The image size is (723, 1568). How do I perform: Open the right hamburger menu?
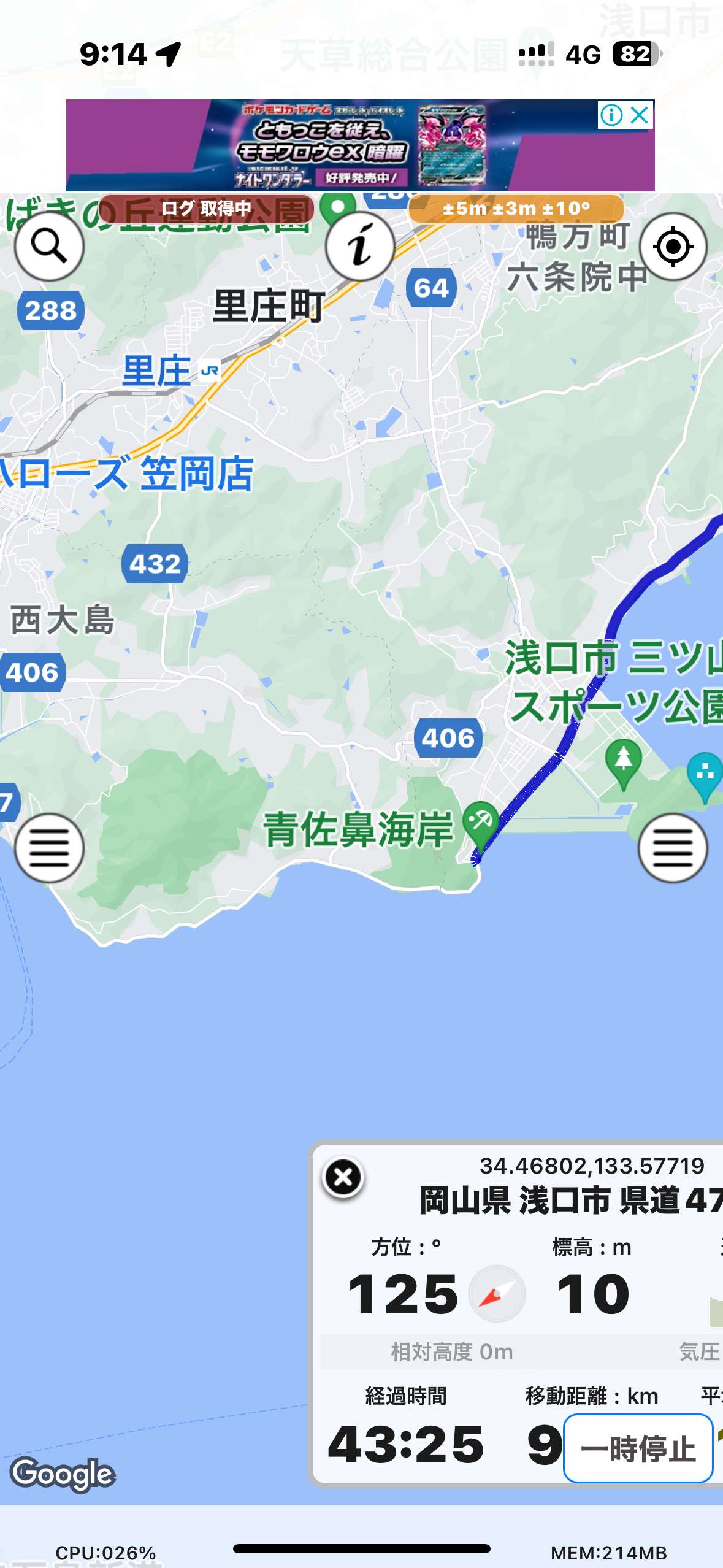pyautogui.click(x=673, y=848)
